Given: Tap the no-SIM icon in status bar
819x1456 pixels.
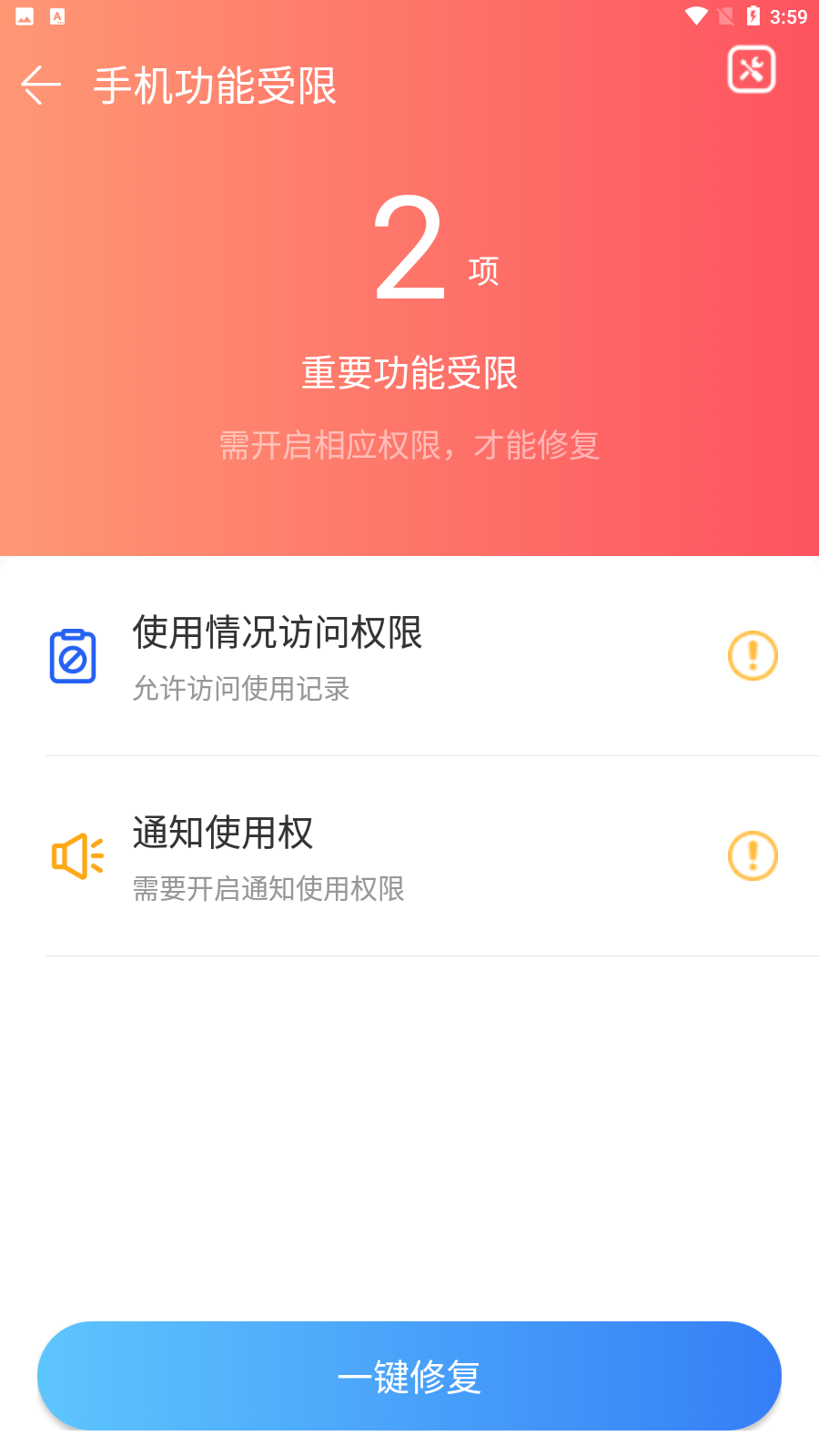Looking at the screenshot, I should [725, 15].
